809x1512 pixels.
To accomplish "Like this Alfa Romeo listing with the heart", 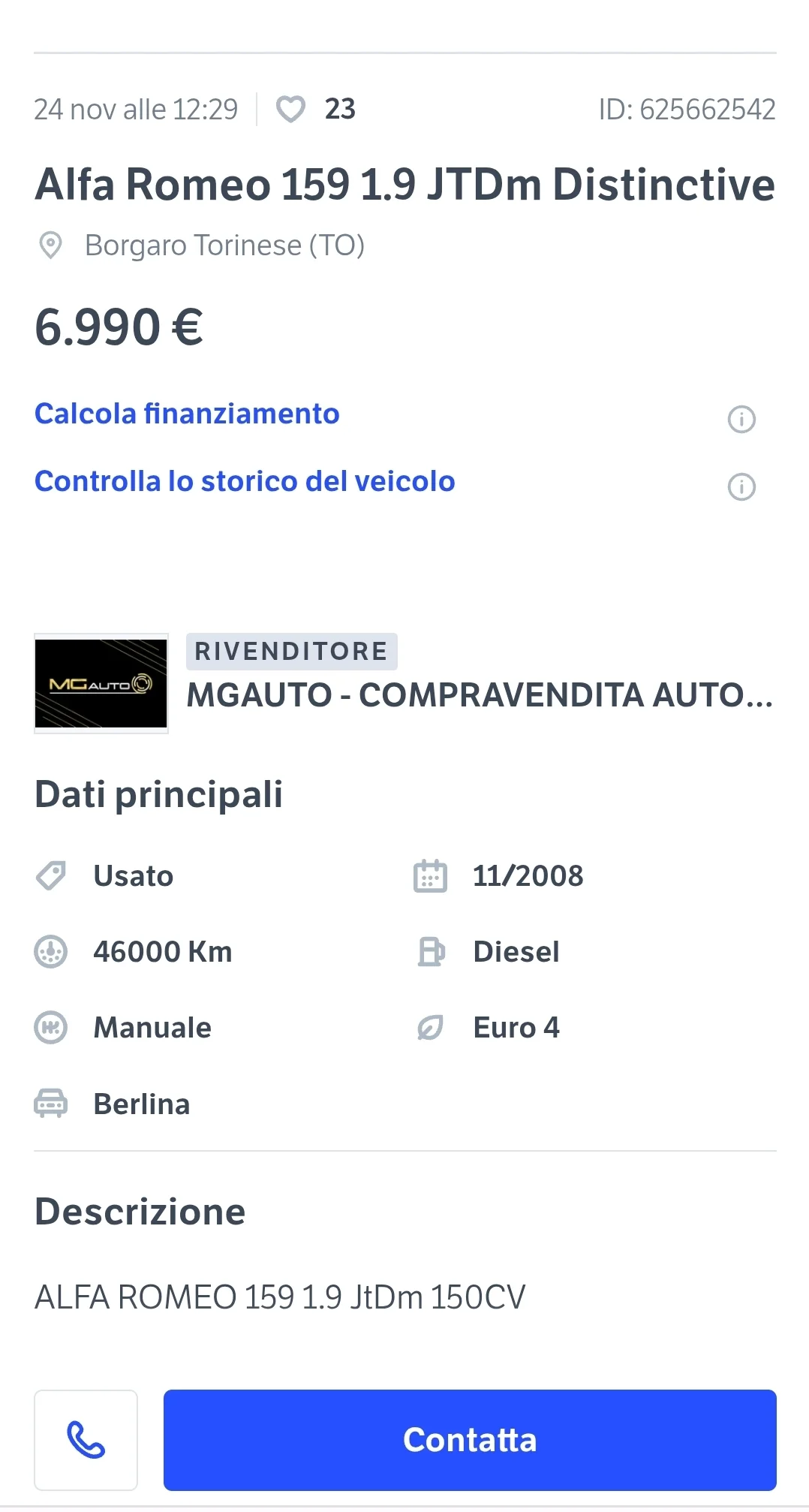I will (290, 110).
